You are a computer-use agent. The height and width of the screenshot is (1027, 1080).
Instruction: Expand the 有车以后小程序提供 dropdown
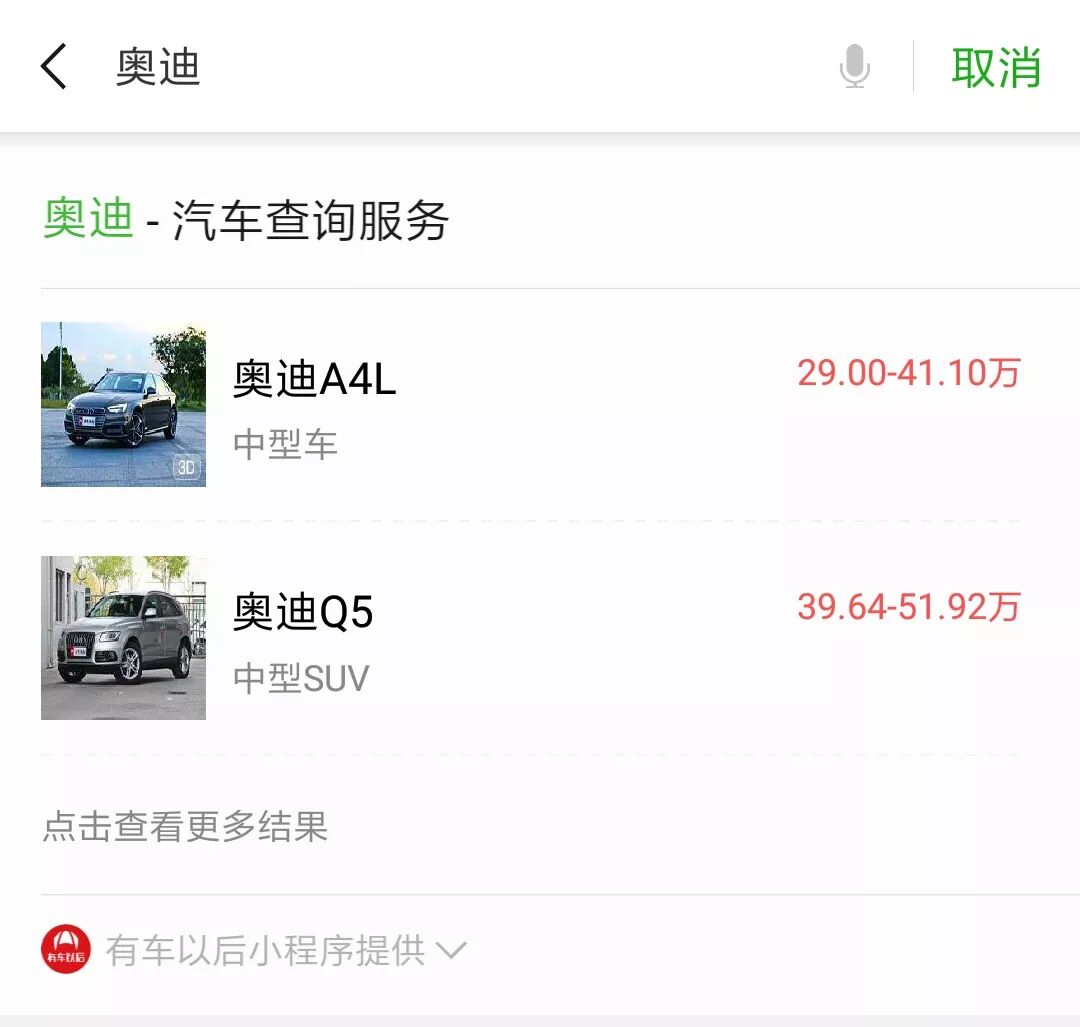point(451,950)
